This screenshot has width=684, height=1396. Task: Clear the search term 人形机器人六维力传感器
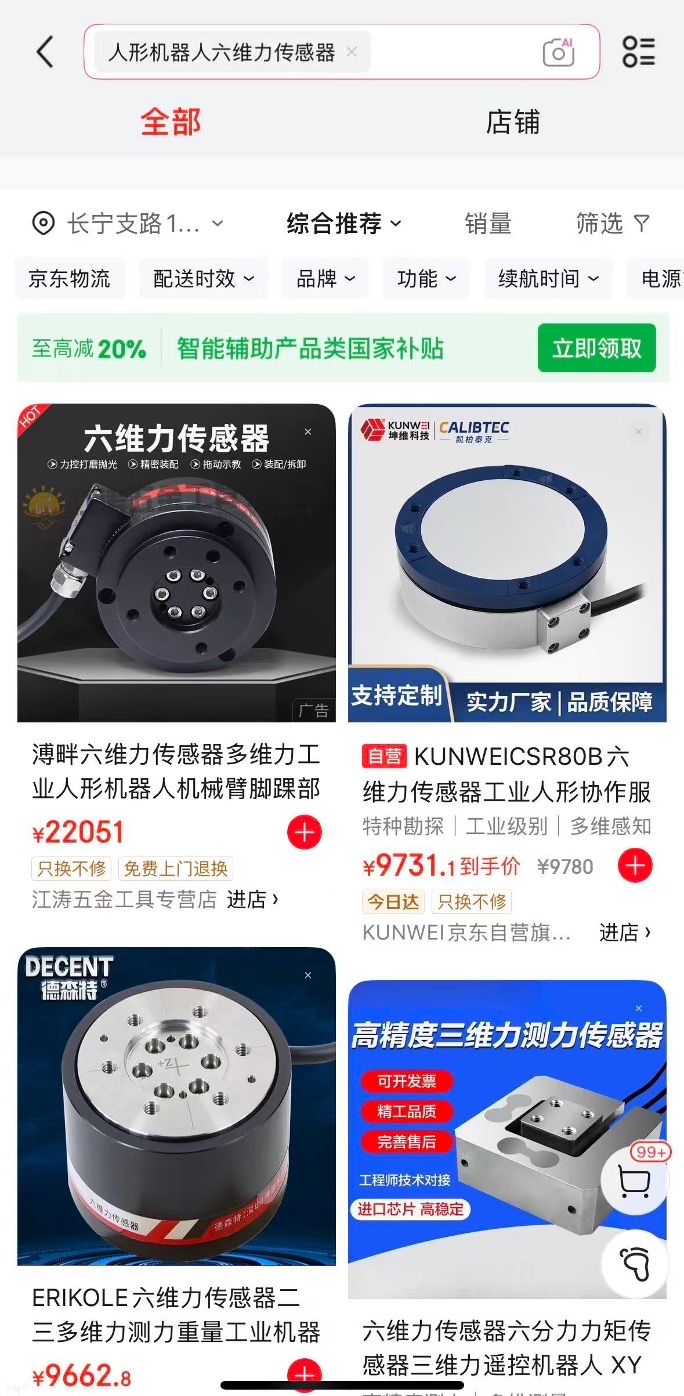[x=351, y=52]
